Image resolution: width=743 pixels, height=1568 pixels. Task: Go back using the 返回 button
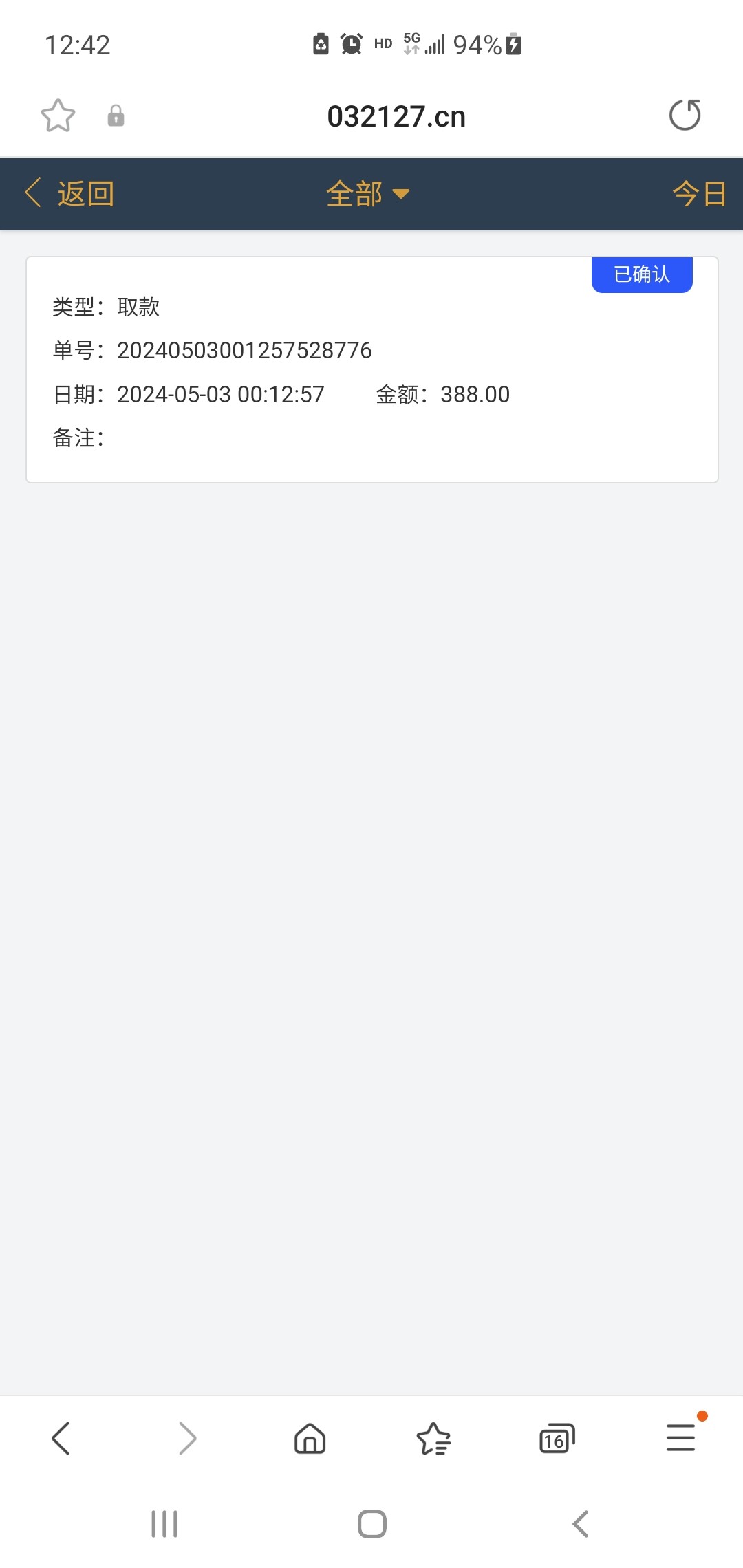click(x=70, y=194)
